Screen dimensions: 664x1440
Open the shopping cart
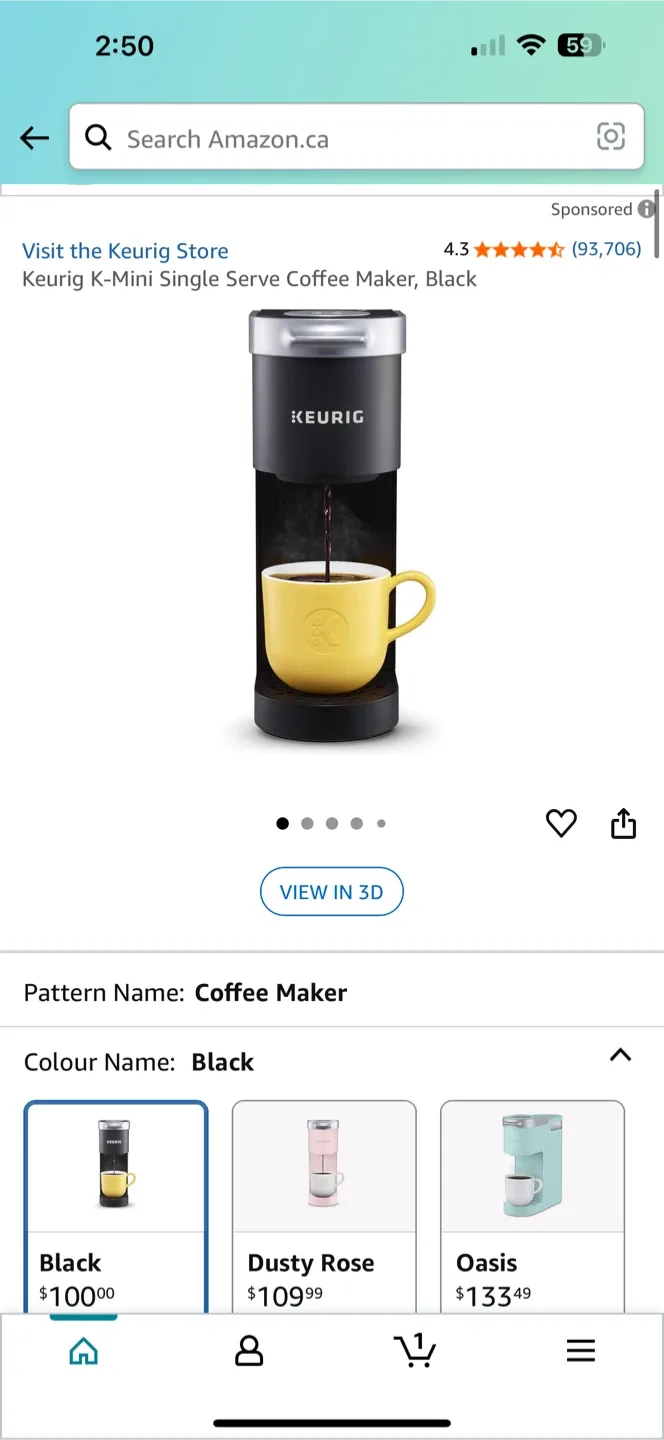[x=415, y=1350]
